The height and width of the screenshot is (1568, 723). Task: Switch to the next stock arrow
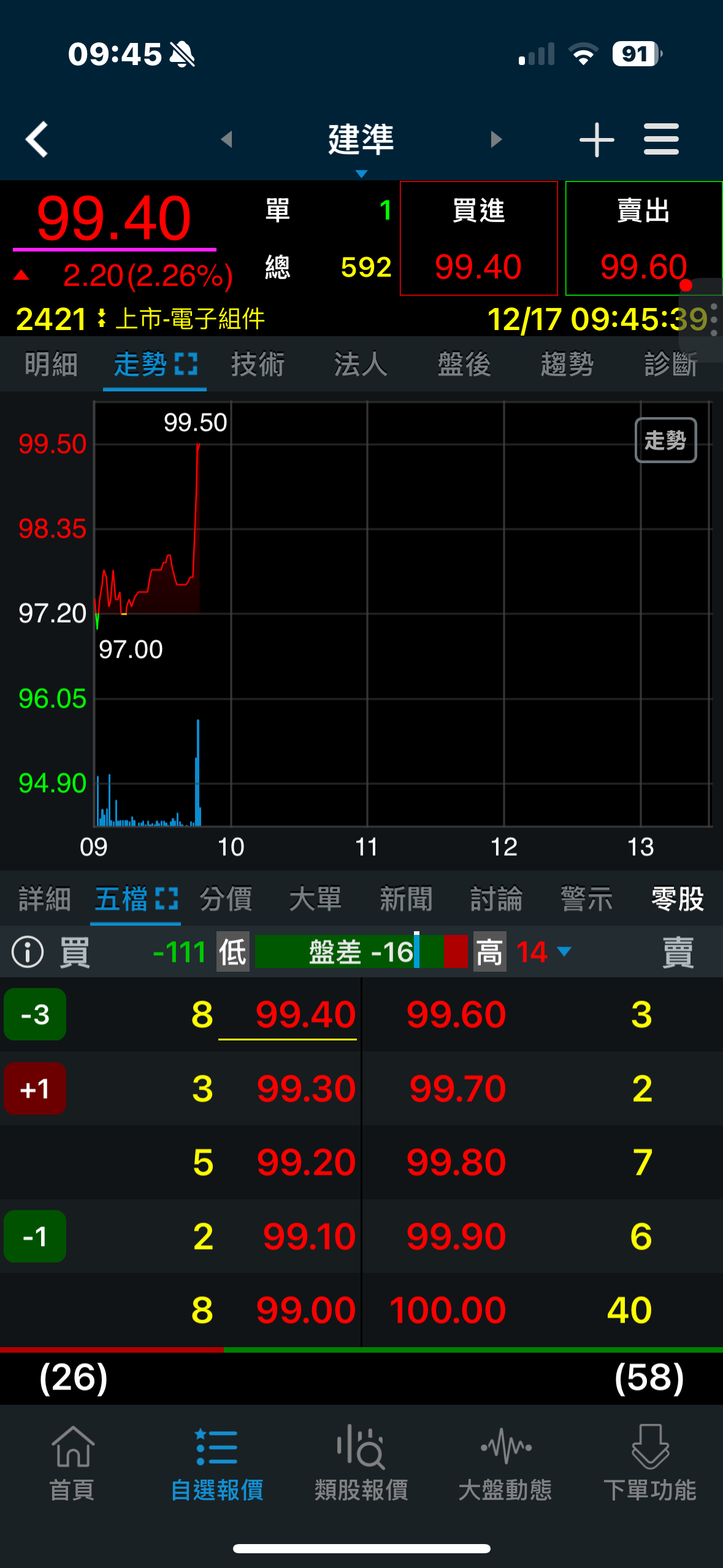pyautogui.click(x=496, y=139)
